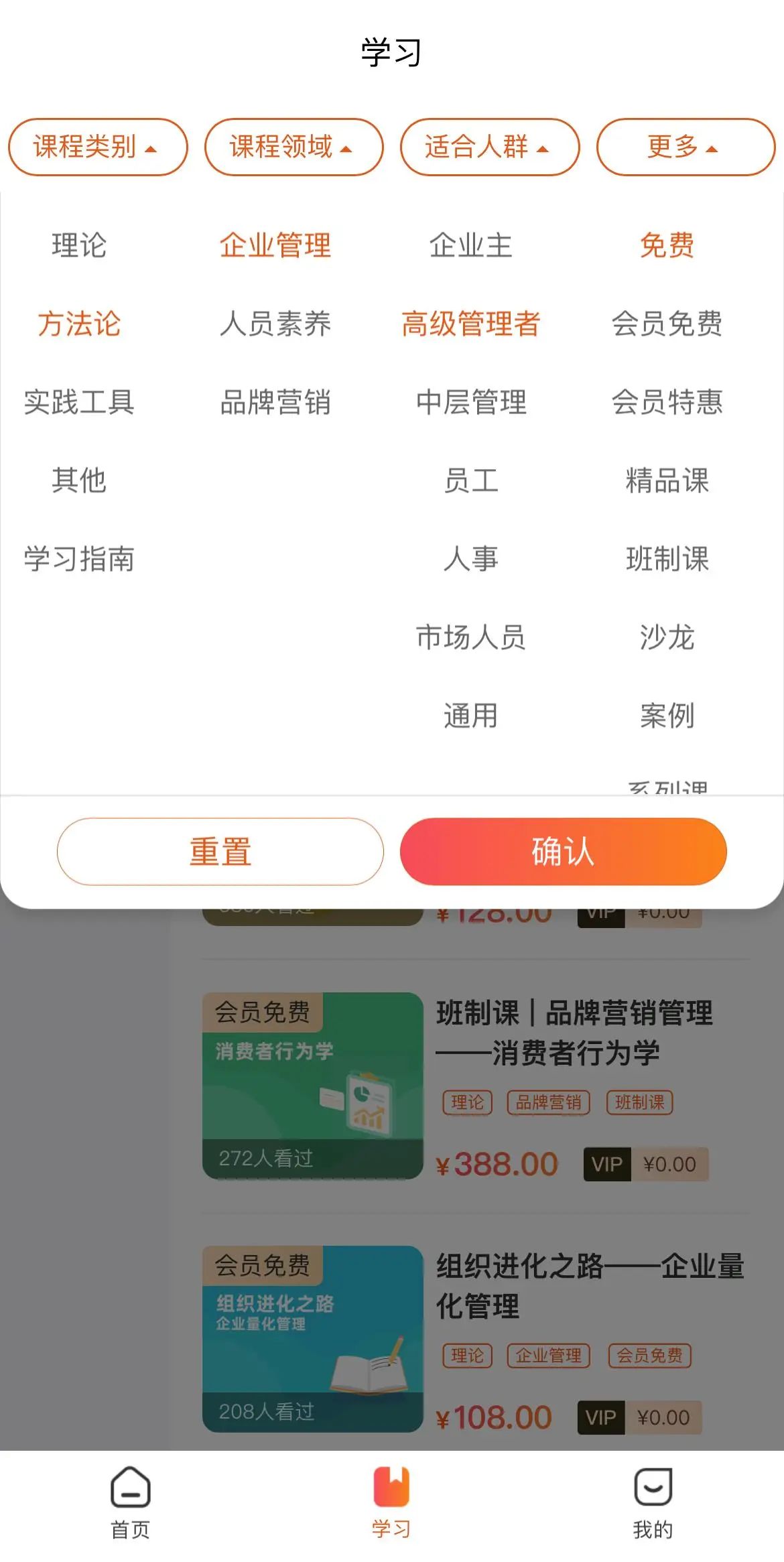Image resolution: width=784 pixels, height=1562 pixels.
Task: Tap the 更多 filter dropdown
Action: [685, 147]
